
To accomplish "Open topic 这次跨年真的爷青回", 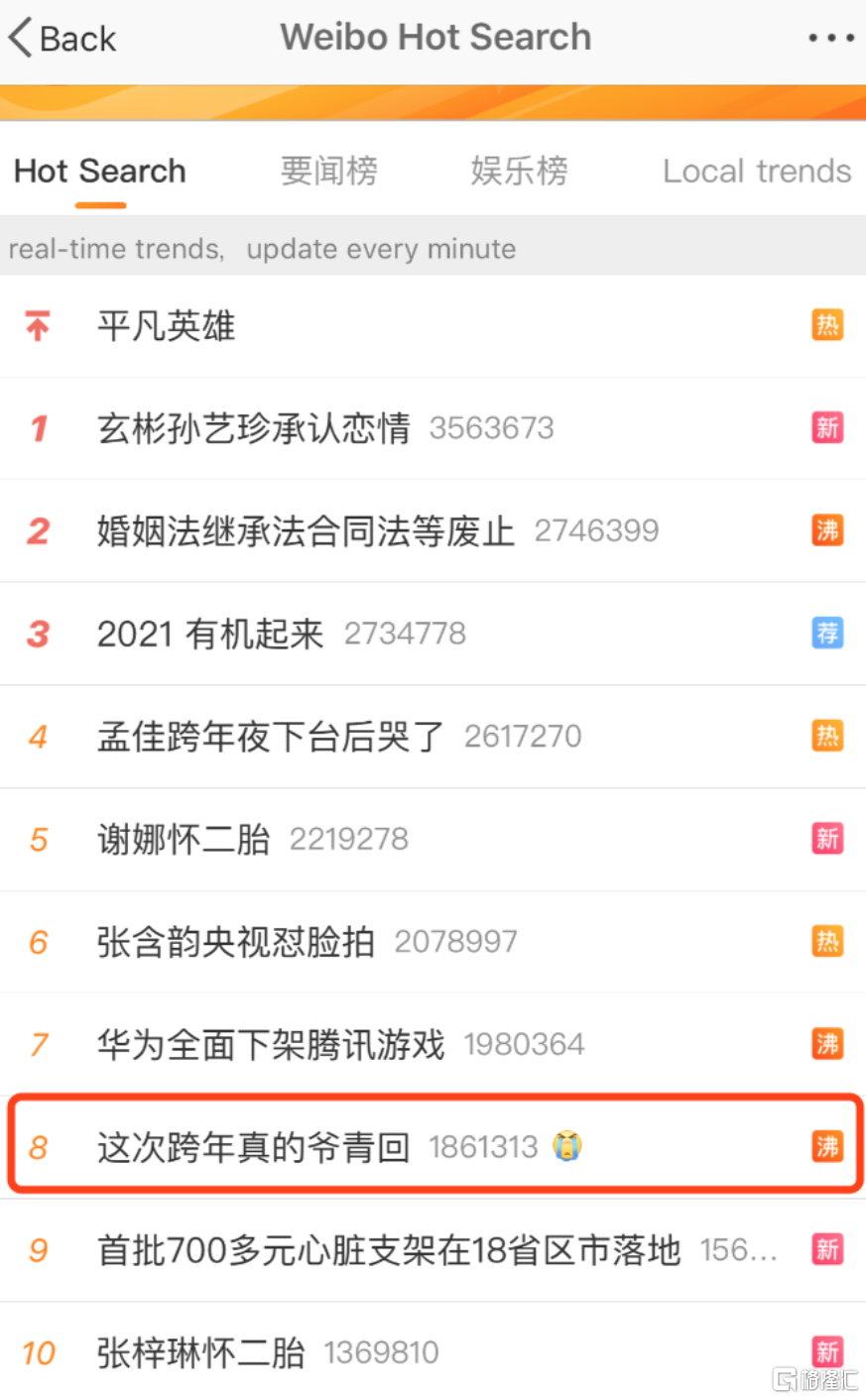I will [x=253, y=1147].
